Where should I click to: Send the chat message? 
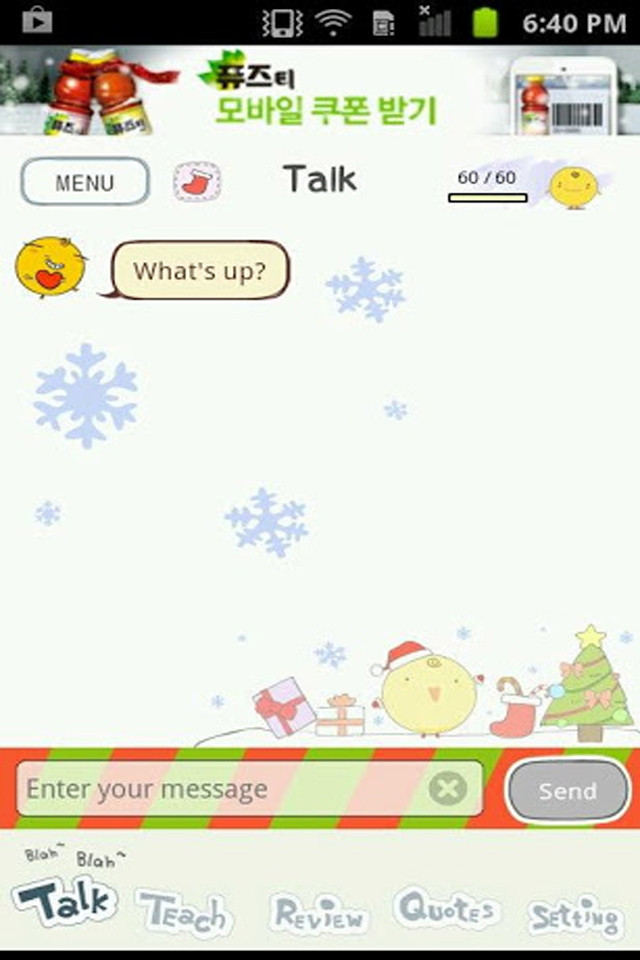[x=567, y=791]
